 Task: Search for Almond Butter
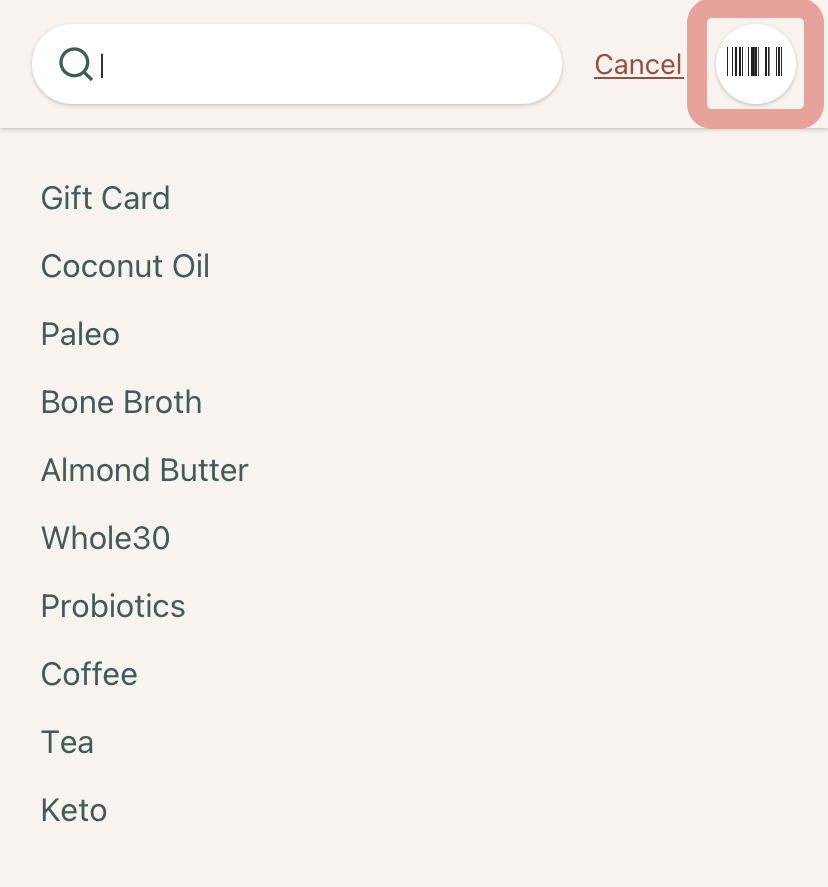click(x=144, y=470)
